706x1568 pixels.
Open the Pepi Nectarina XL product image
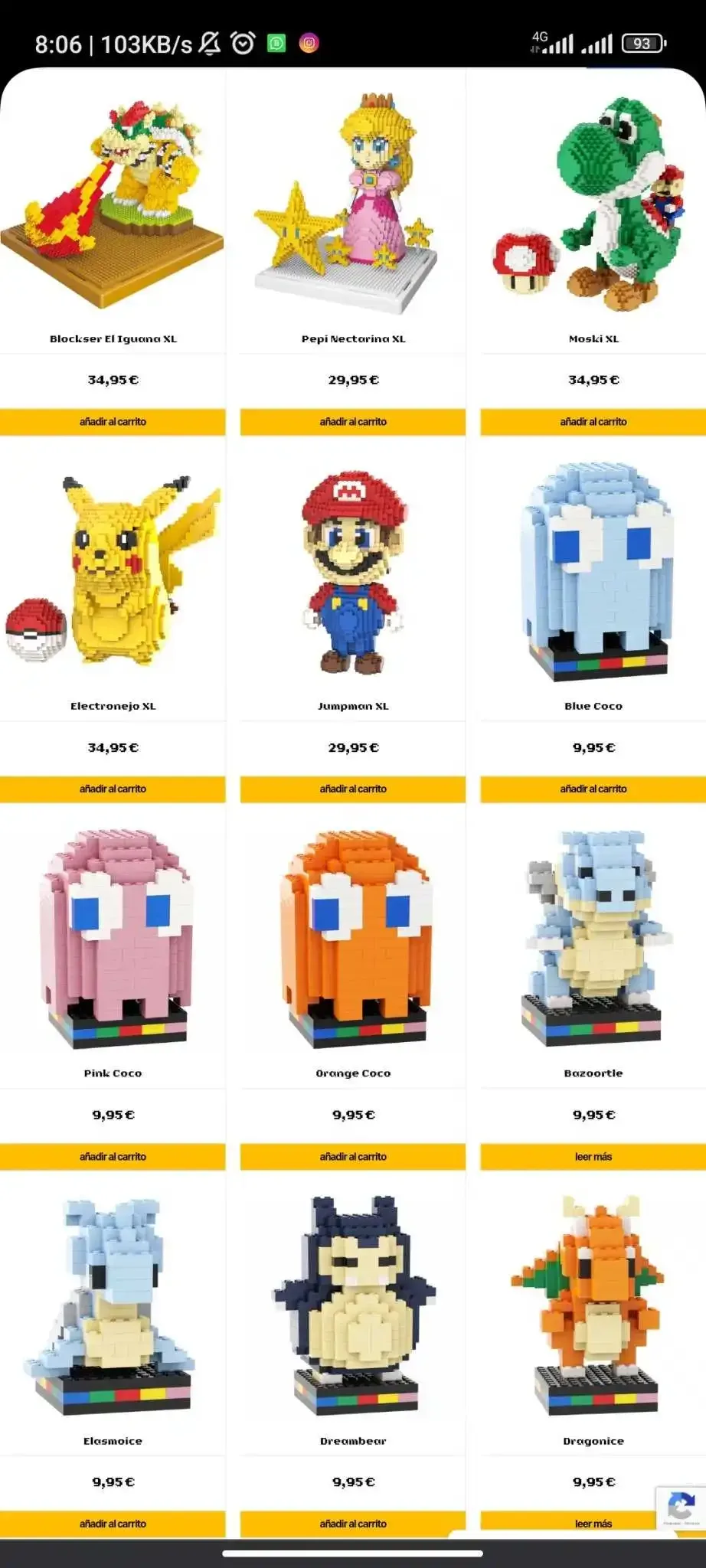353,203
